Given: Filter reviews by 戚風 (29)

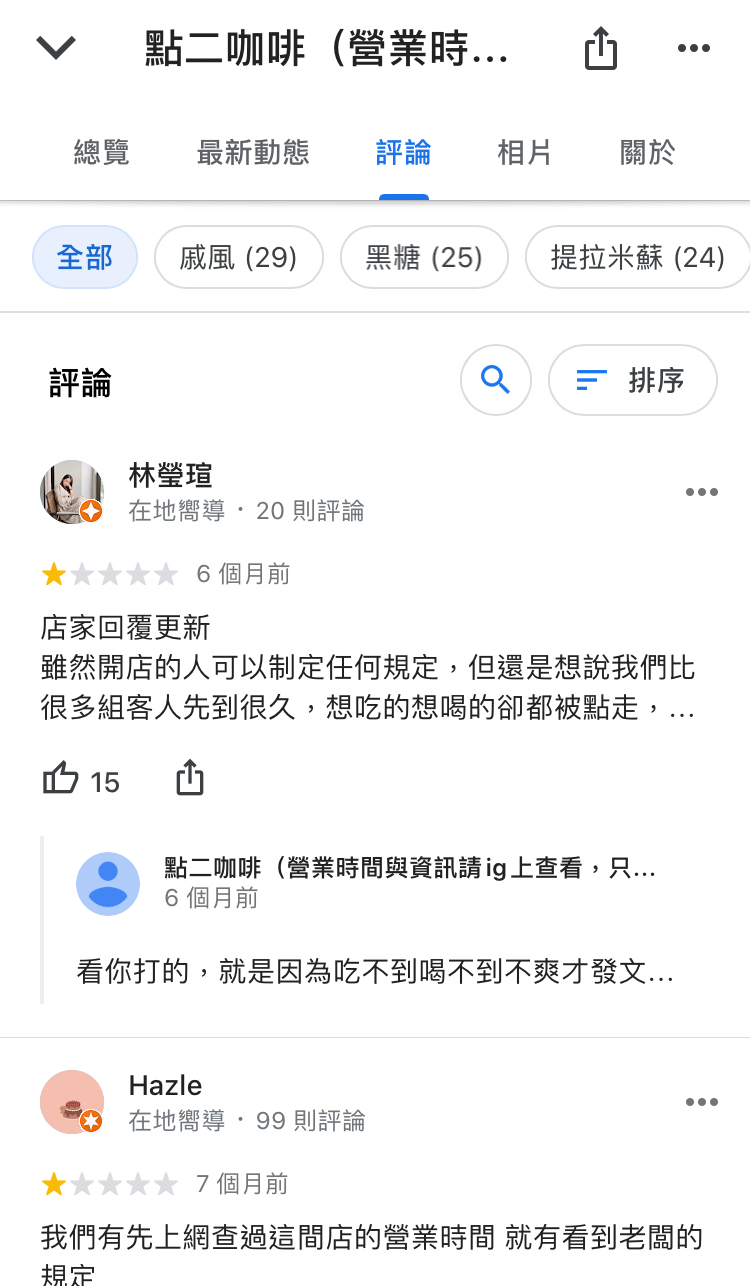Looking at the screenshot, I should pos(238,257).
